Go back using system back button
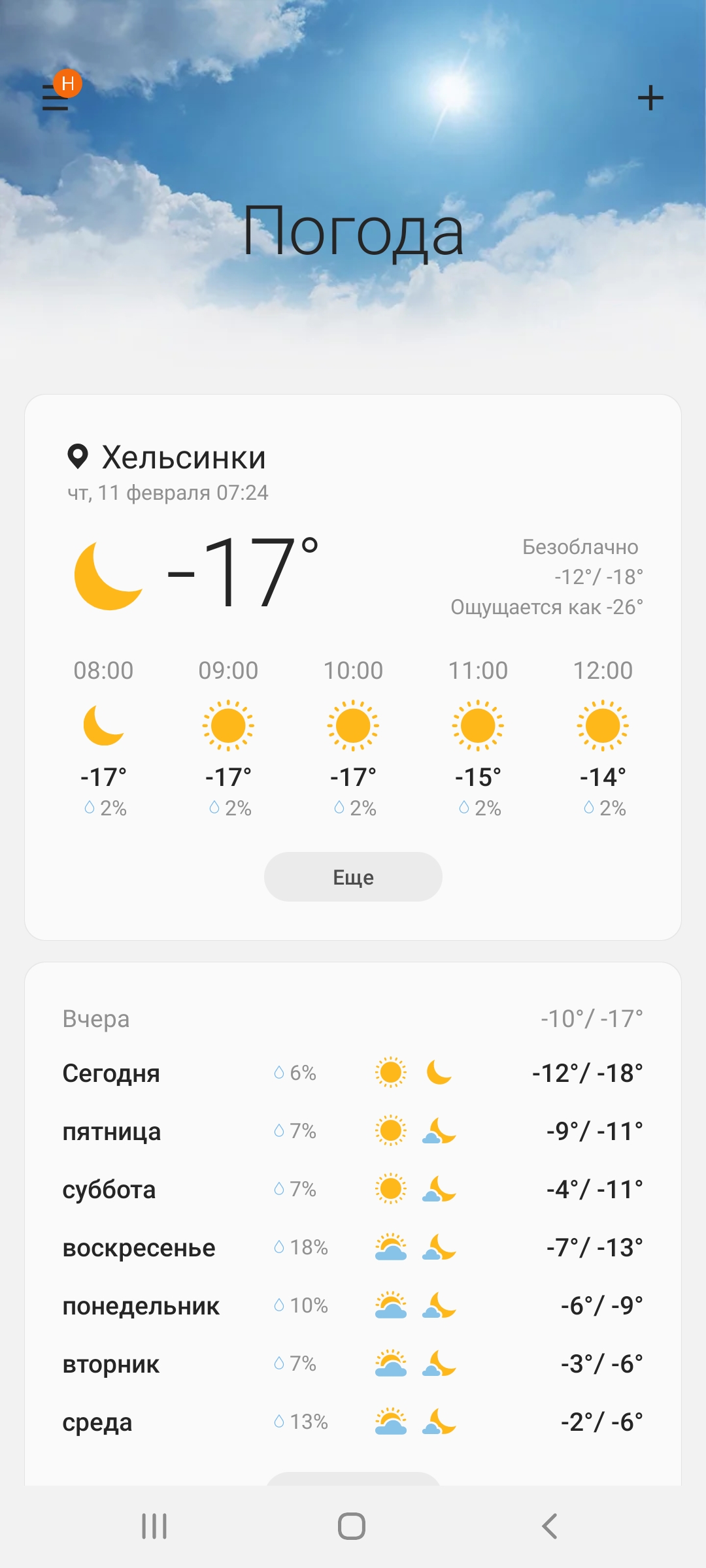706x1568 pixels. coord(550,1526)
